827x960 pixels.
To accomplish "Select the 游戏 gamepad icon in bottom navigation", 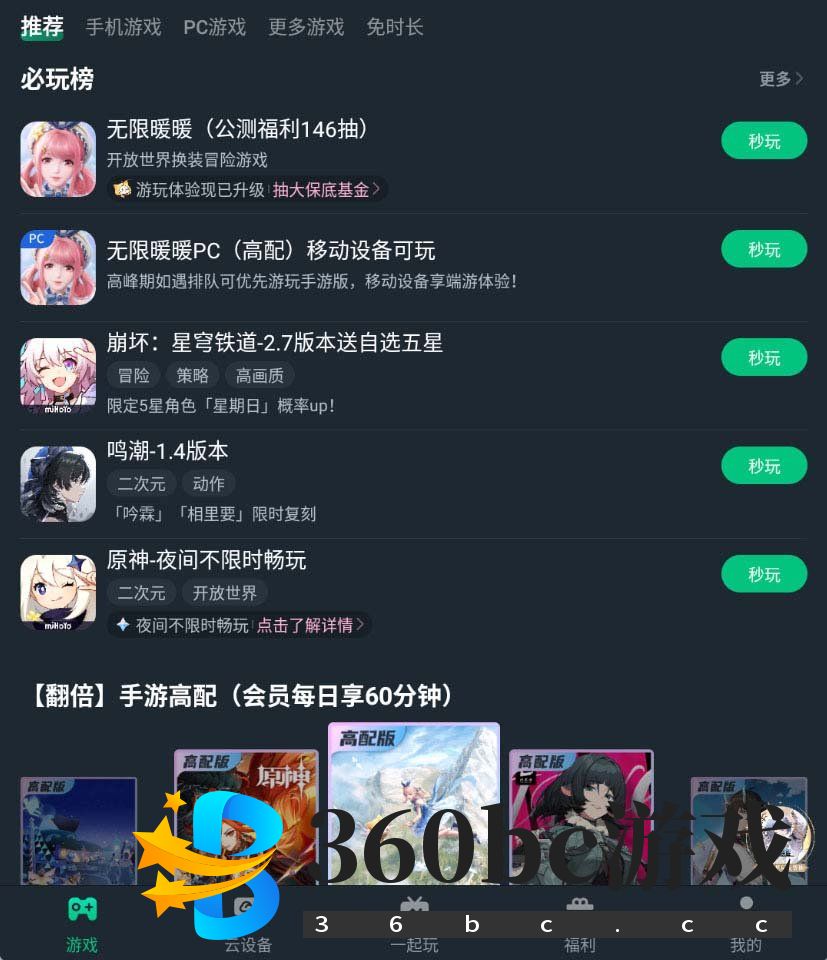I will pyautogui.click(x=81, y=908).
